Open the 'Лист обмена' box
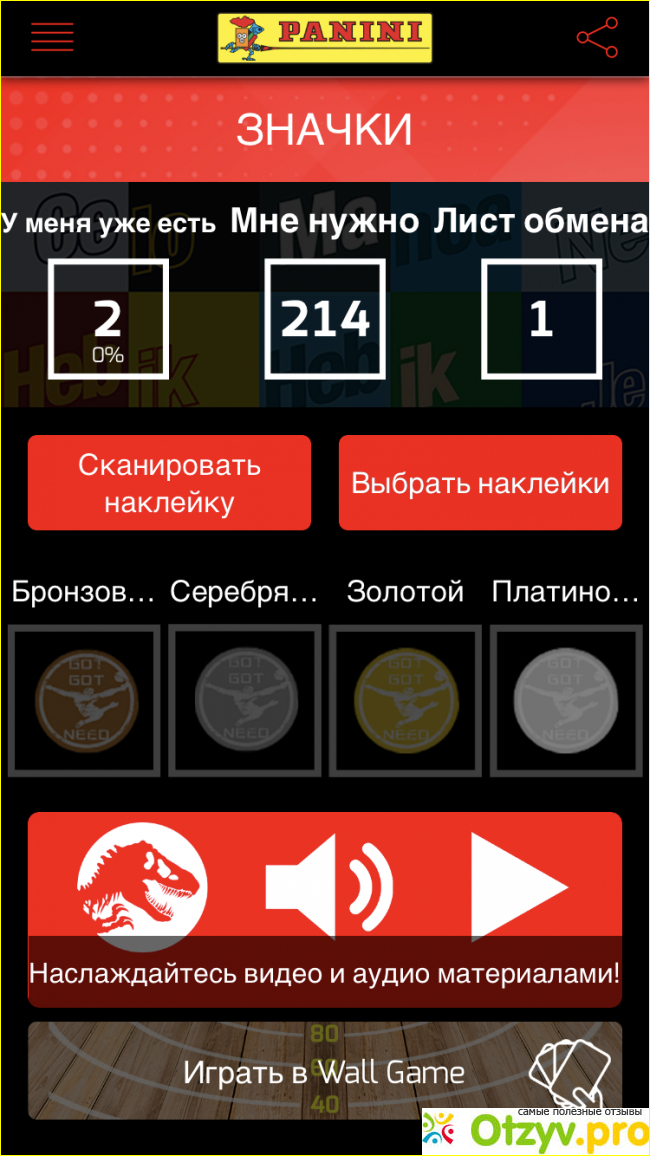The height and width of the screenshot is (1156, 650). point(541,319)
